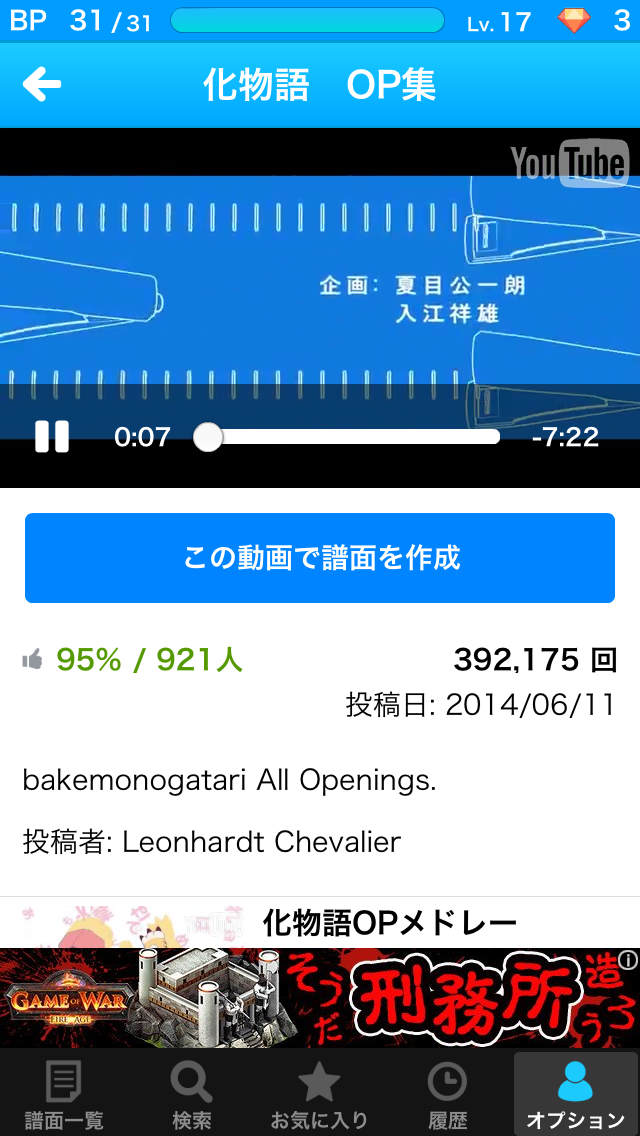The width and height of the screenshot is (640, 1136).
Task: Switch to 検索 tab
Action: tap(191, 1092)
